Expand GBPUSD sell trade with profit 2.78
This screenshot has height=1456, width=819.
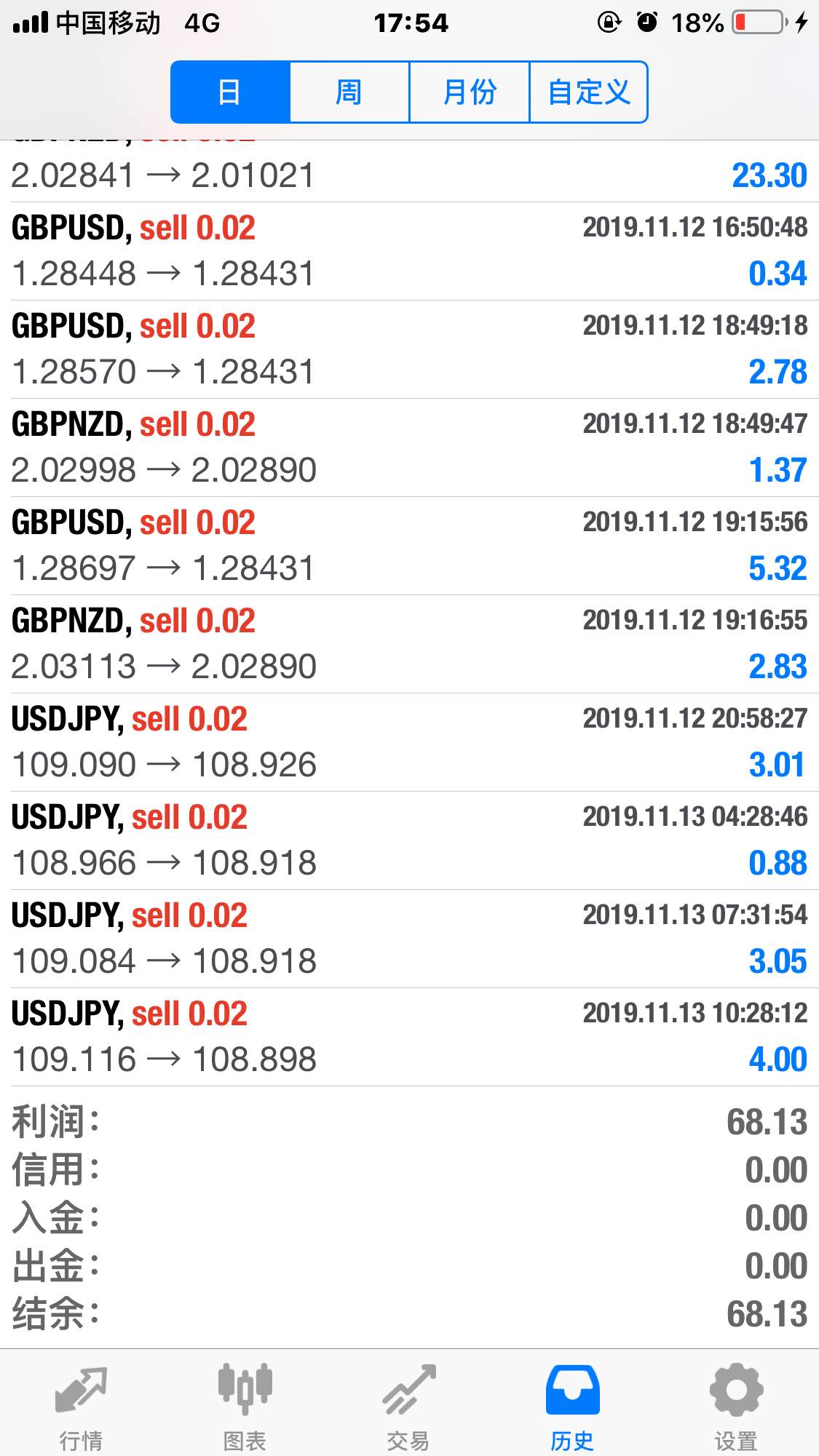pos(409,349)
